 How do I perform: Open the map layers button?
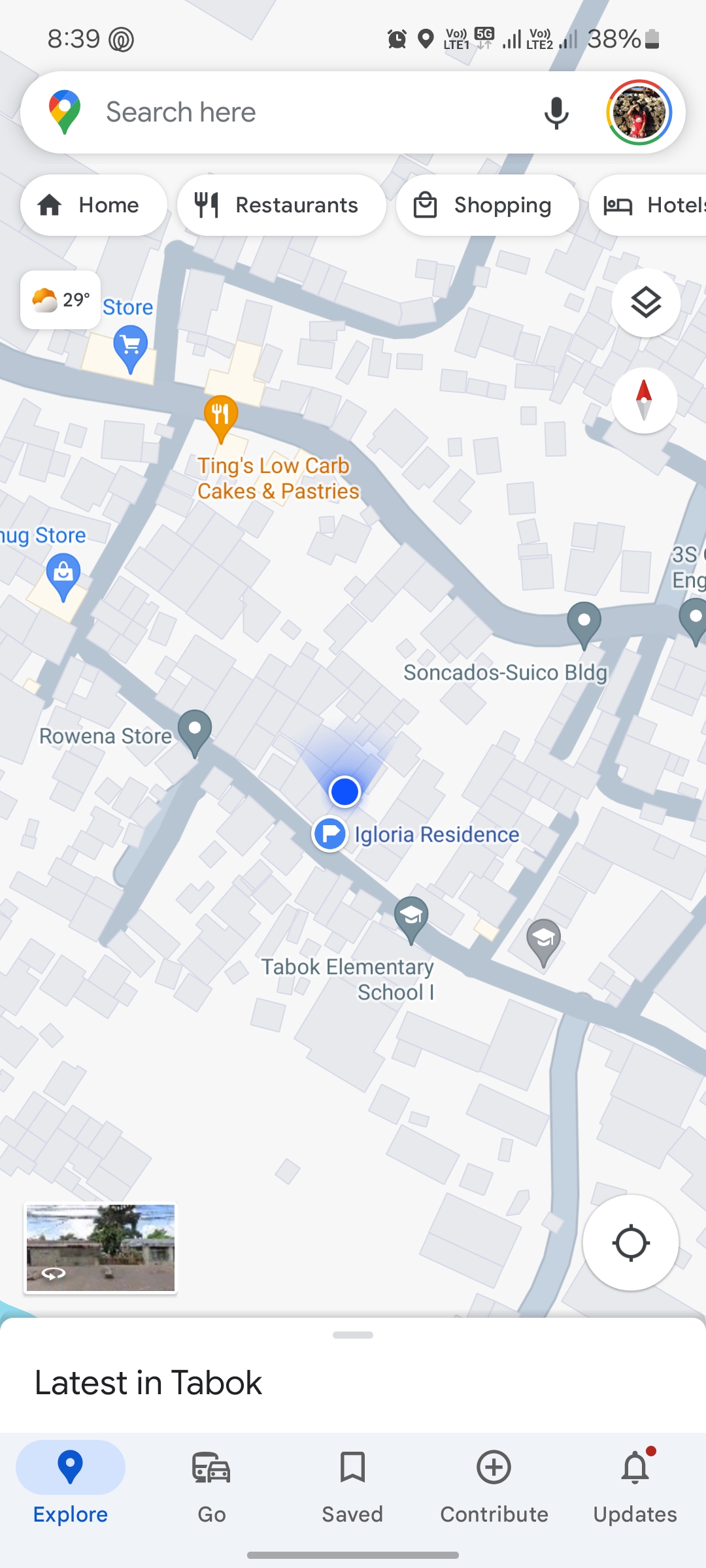[646, 302]
